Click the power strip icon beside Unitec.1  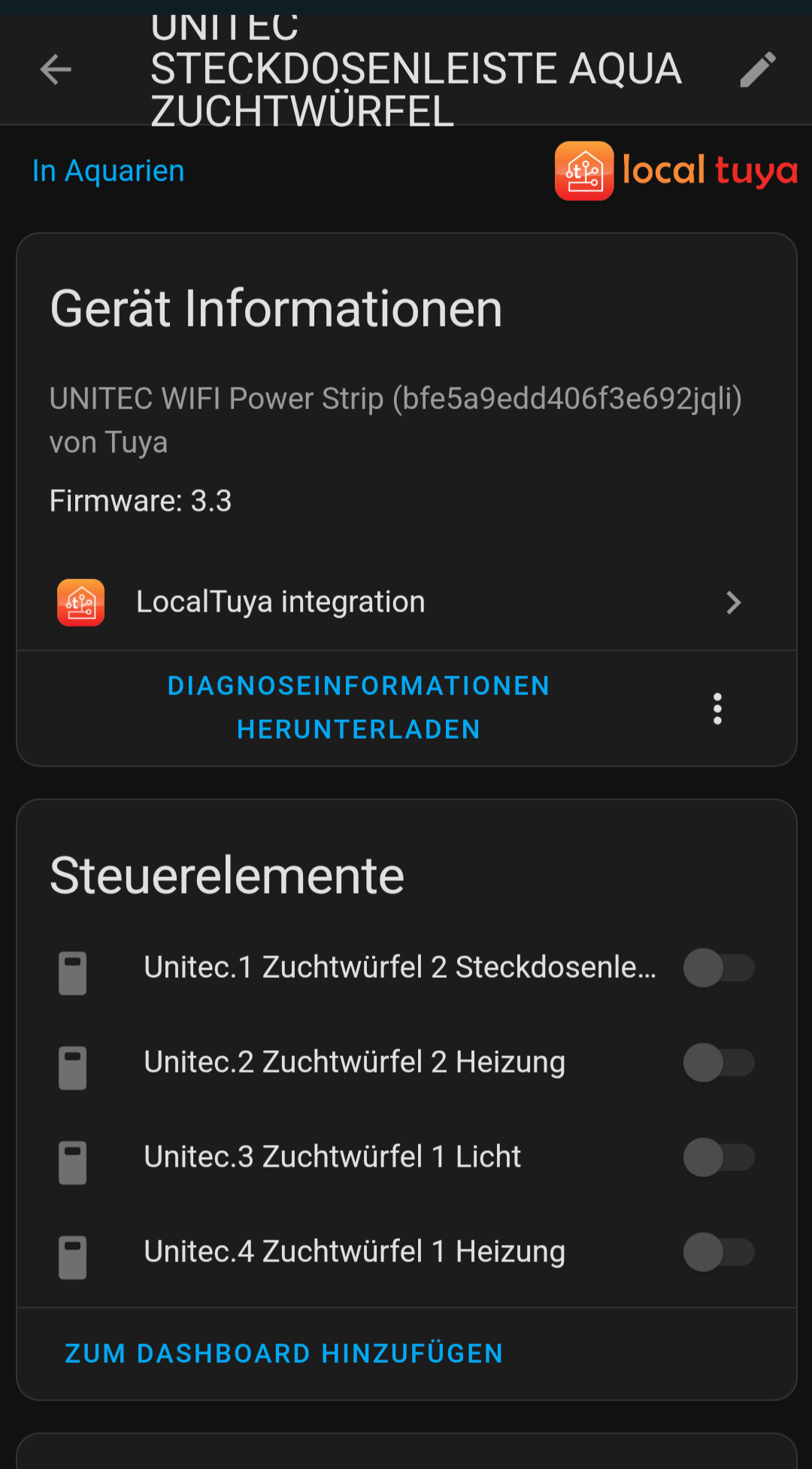[x=72, y=973]
